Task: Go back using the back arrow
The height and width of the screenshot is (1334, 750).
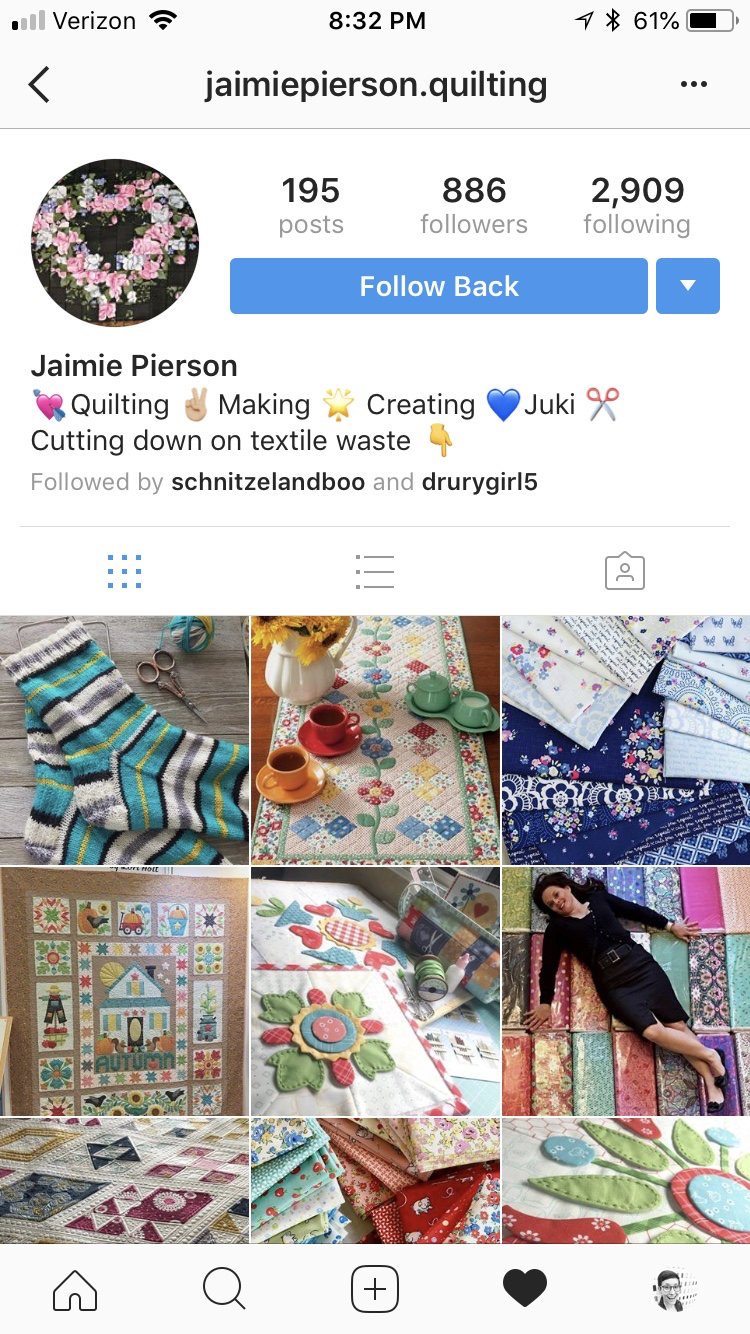Action: point(40,85)
